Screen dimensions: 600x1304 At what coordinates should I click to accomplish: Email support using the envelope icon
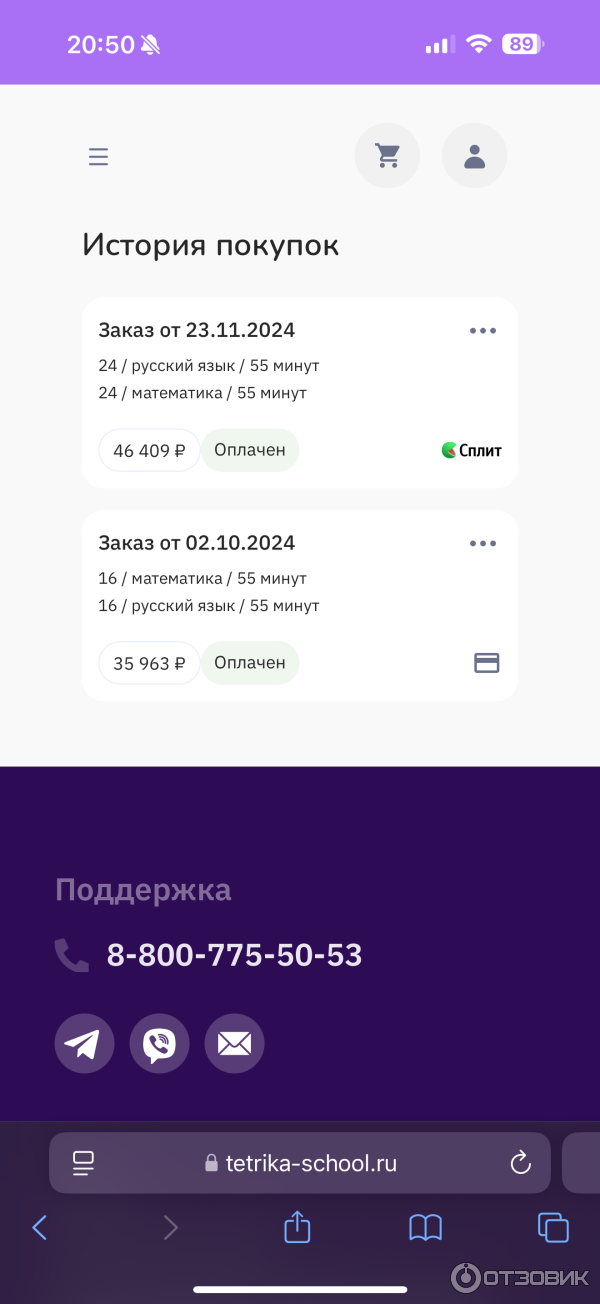234,1044
